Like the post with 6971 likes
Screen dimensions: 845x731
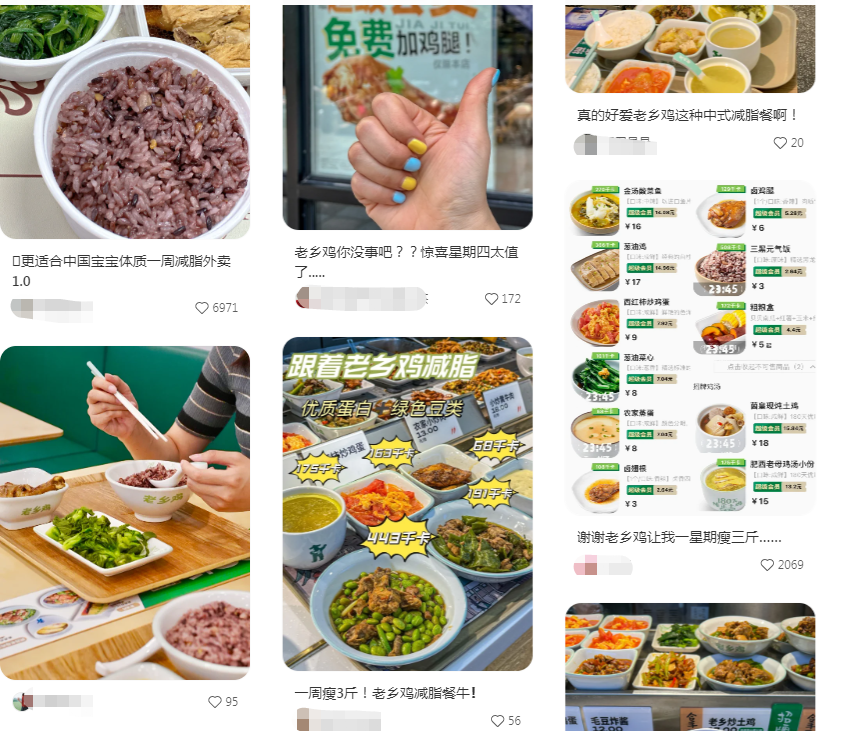(203, 308)
